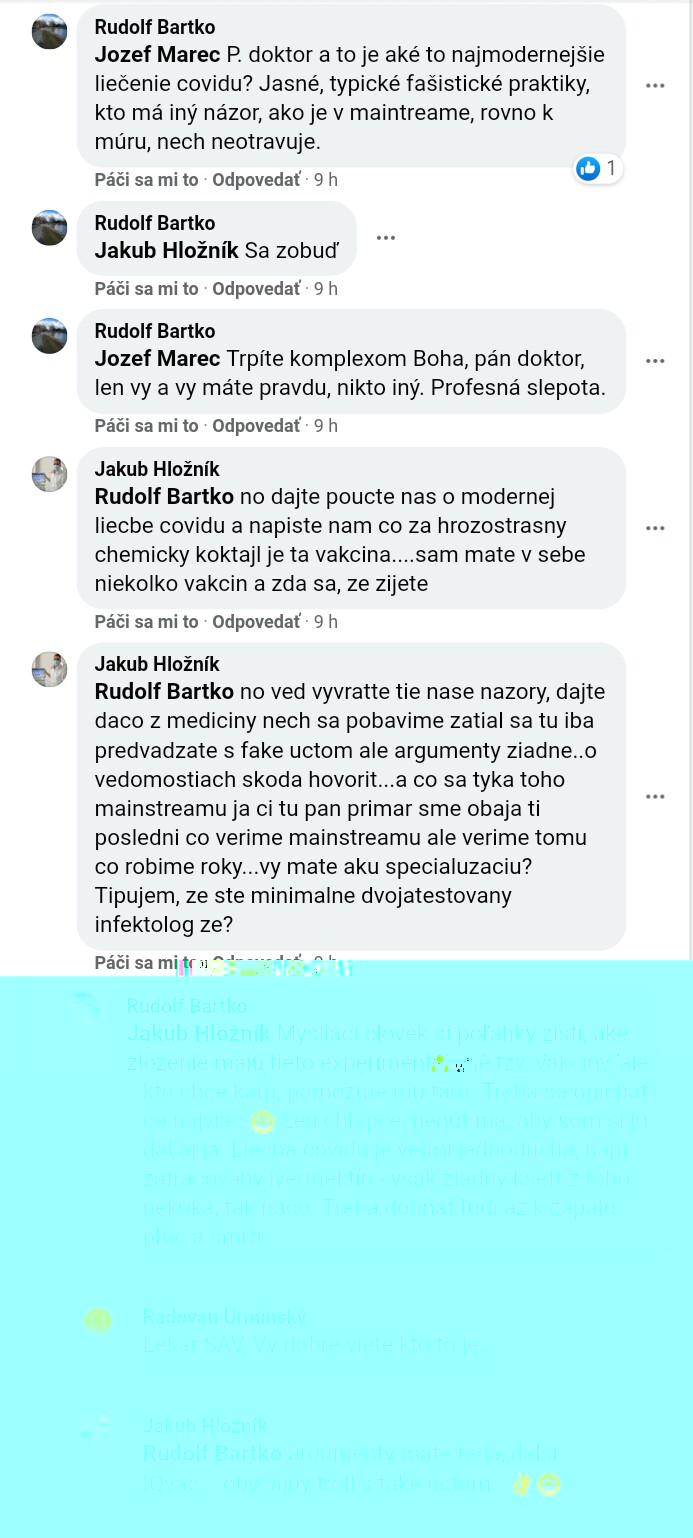Reply to the "chemicky koktajl" comment
The image size is (693, 1538).
click(256, 622)
